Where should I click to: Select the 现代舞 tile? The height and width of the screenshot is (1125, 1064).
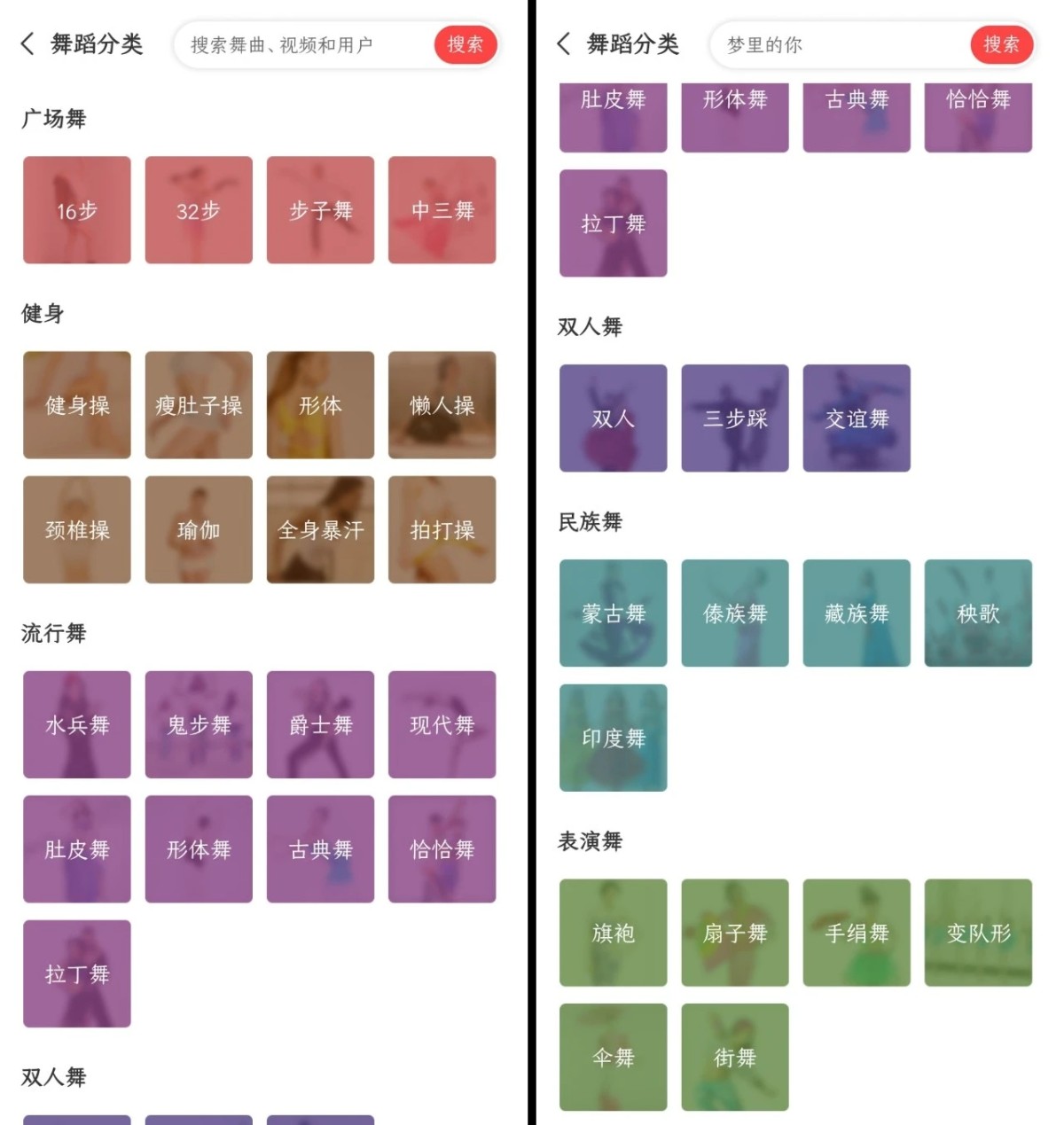(x=442, y=725)
